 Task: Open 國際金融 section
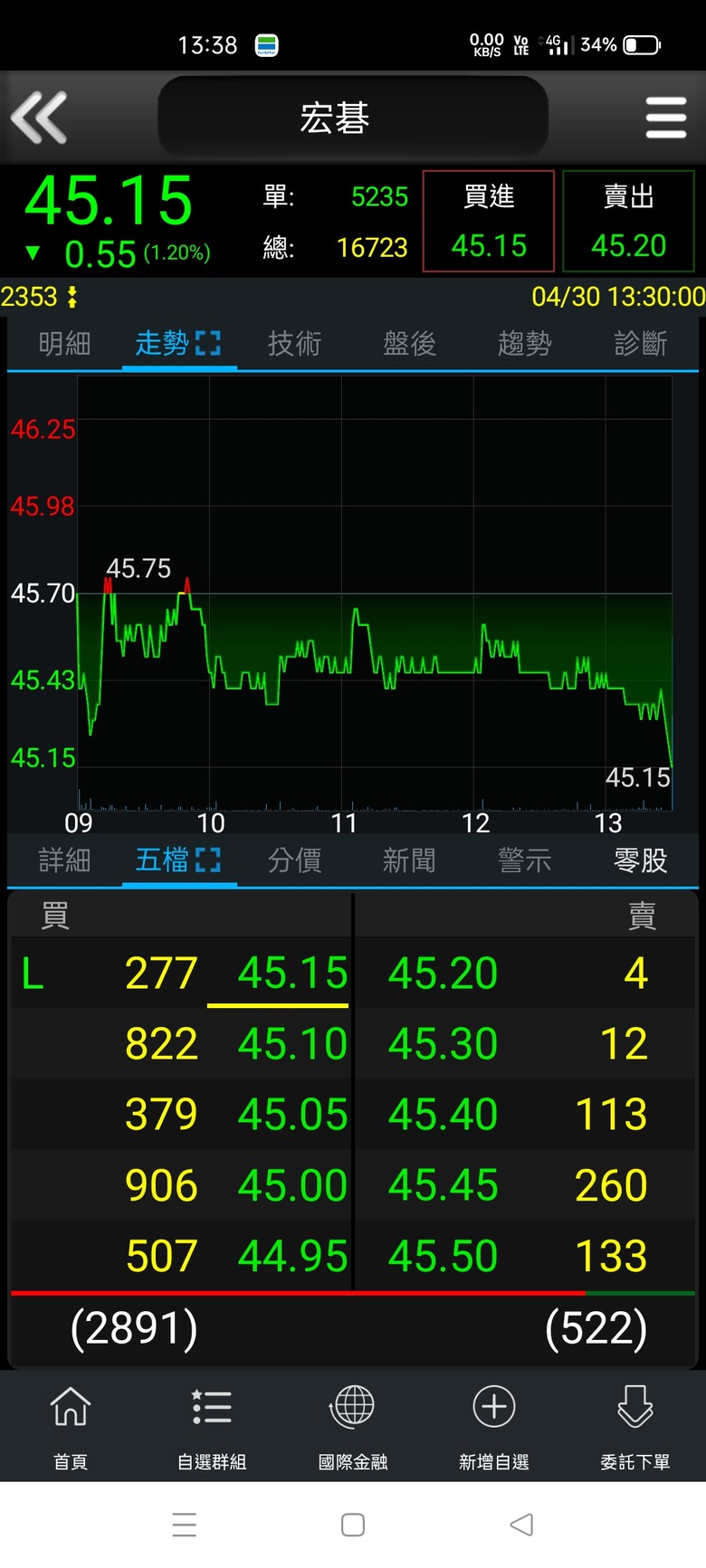(353, 1425)
